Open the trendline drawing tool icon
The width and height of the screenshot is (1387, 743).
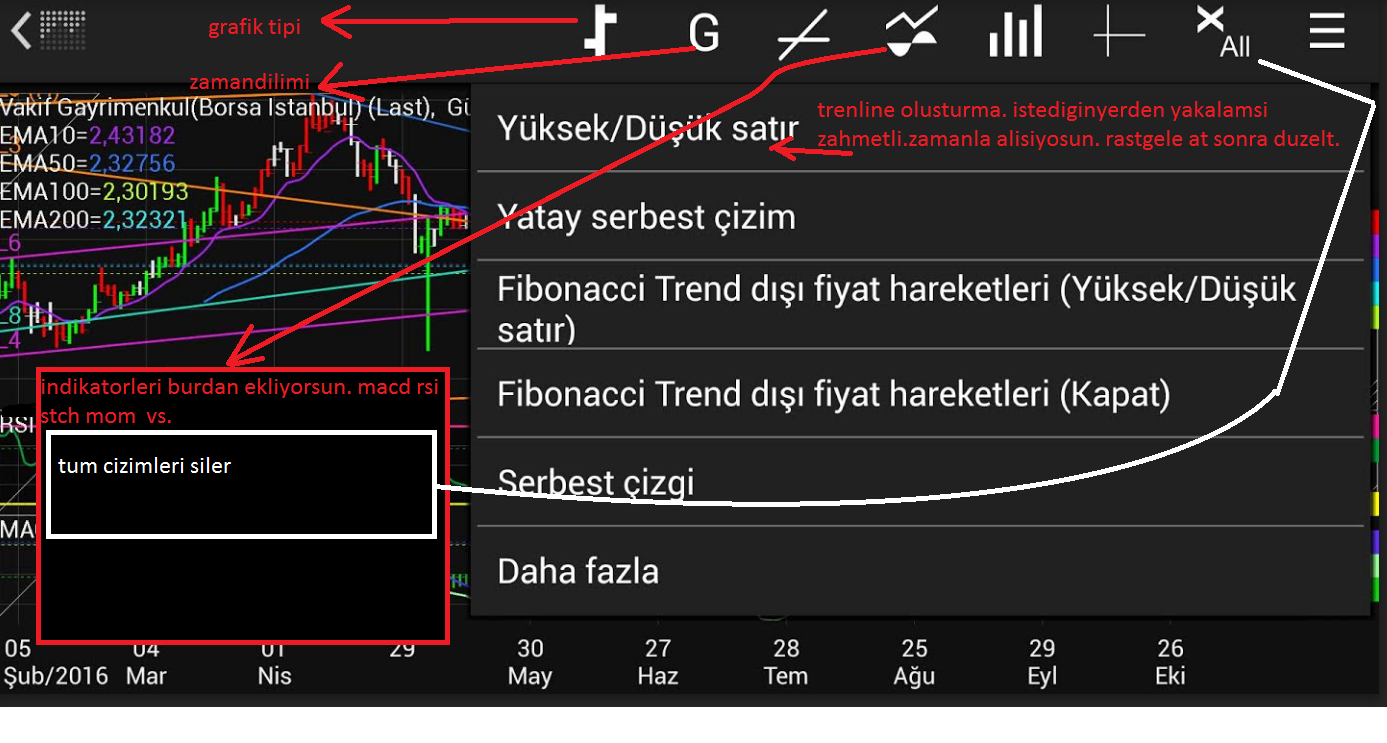coord(805,35)
